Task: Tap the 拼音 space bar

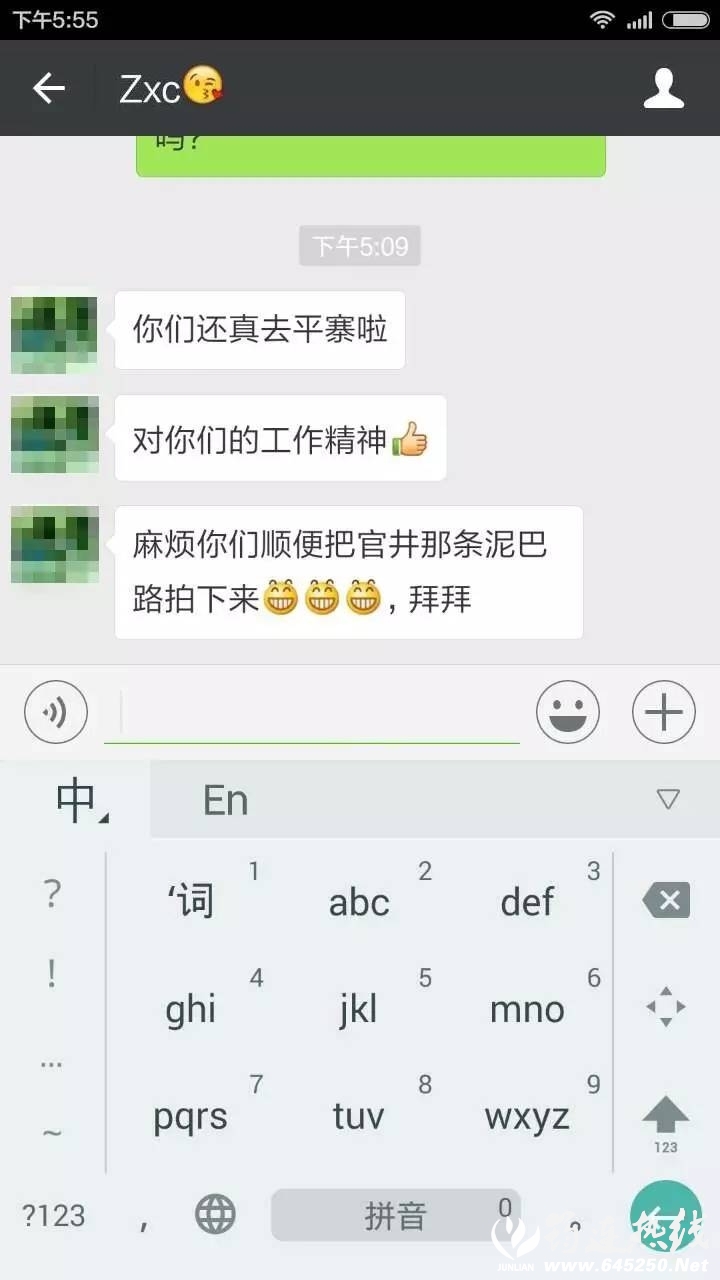Action: pyautogui.click(x=395, y=1216)
